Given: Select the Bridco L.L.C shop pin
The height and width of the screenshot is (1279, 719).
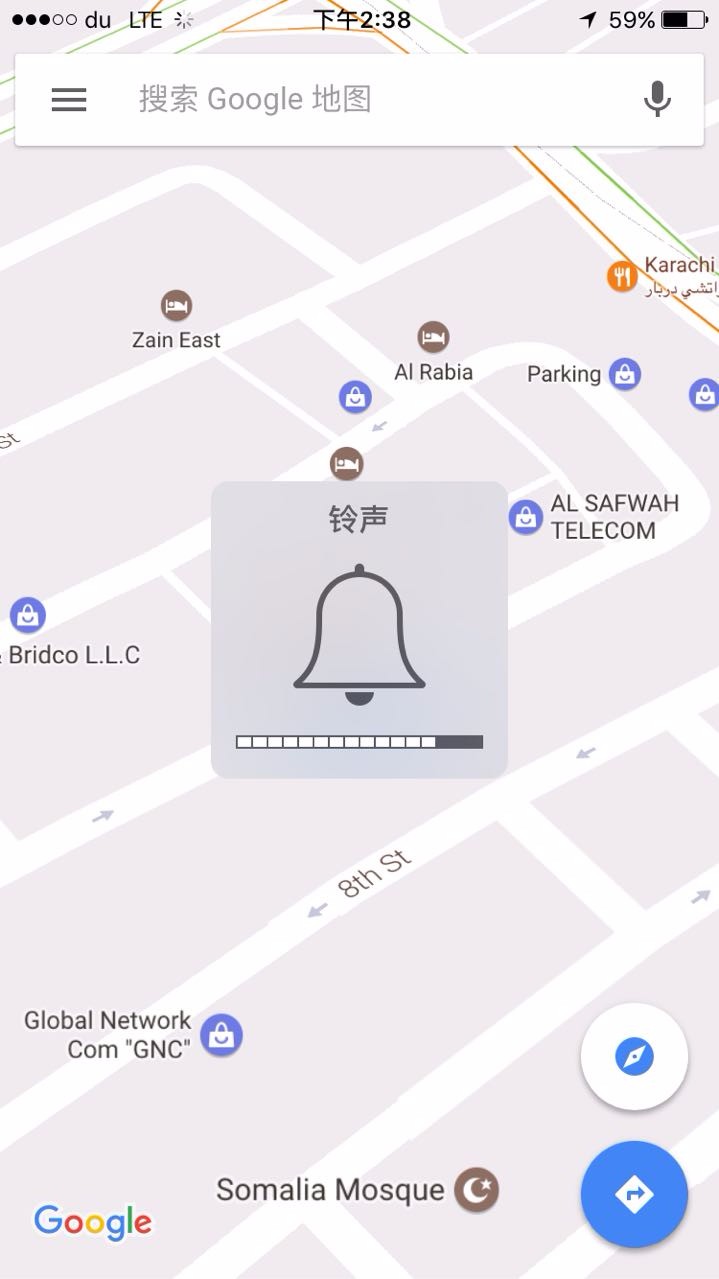Looking at the screenshot, I should click(x=27, y=616).
